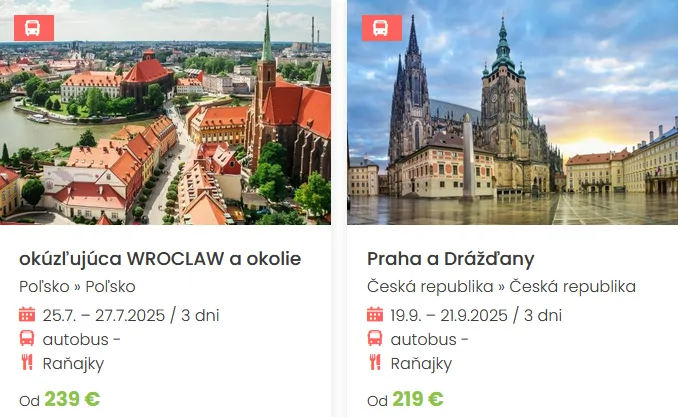
Task: Open the okúzľujúca WROCLAW a okolie trip card
Action: (x=160, y=260)
